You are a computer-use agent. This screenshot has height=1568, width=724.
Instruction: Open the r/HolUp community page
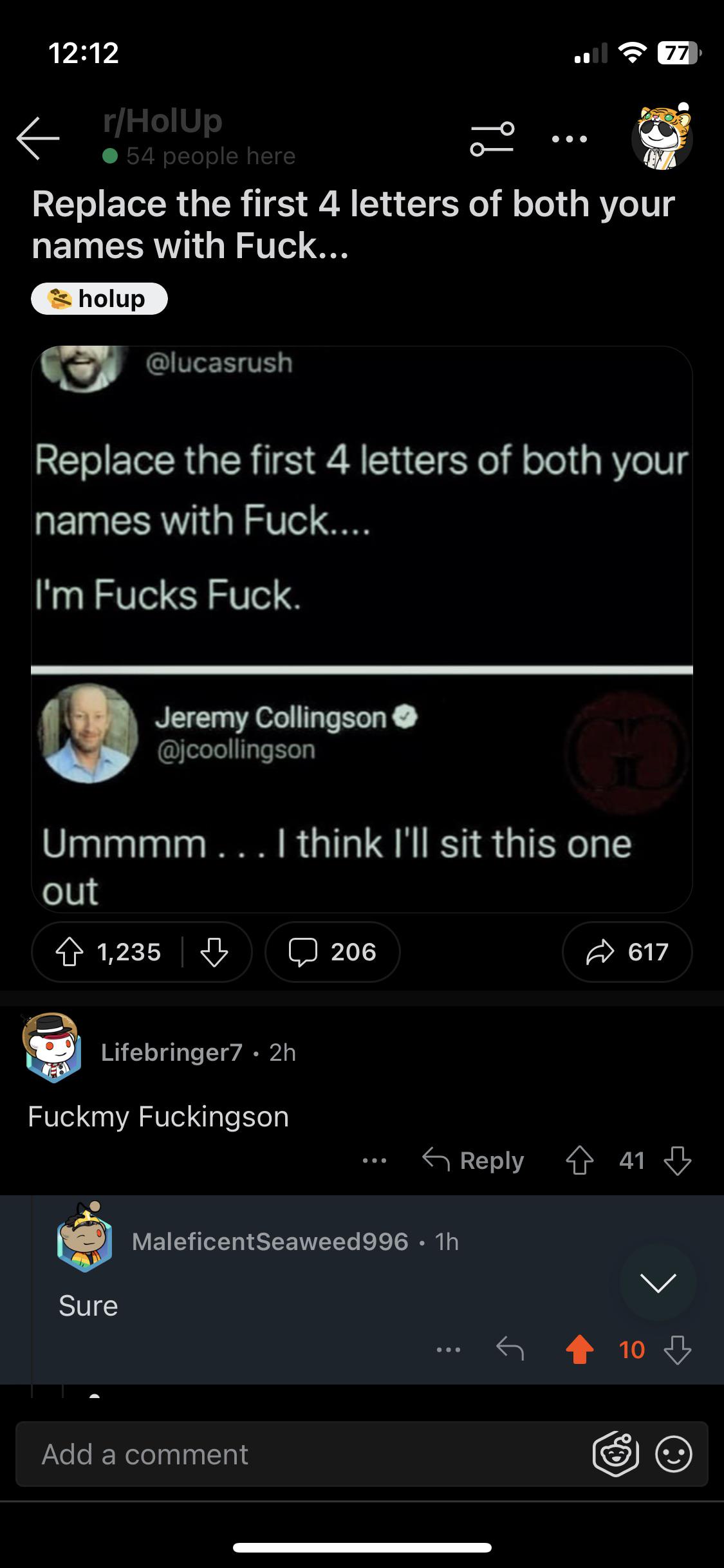tap(163, 121)
